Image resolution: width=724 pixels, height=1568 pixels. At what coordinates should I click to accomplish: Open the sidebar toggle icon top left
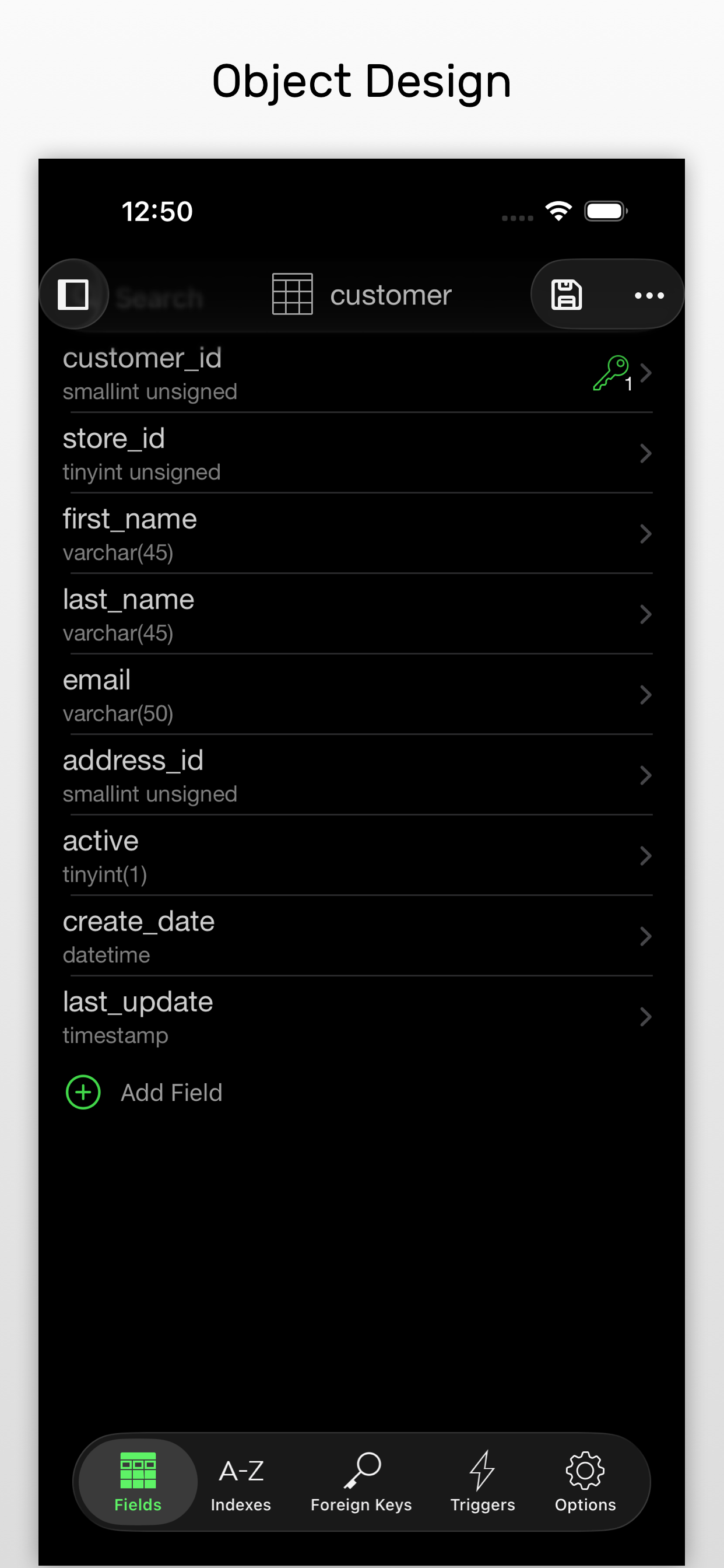tap(73, 293)
